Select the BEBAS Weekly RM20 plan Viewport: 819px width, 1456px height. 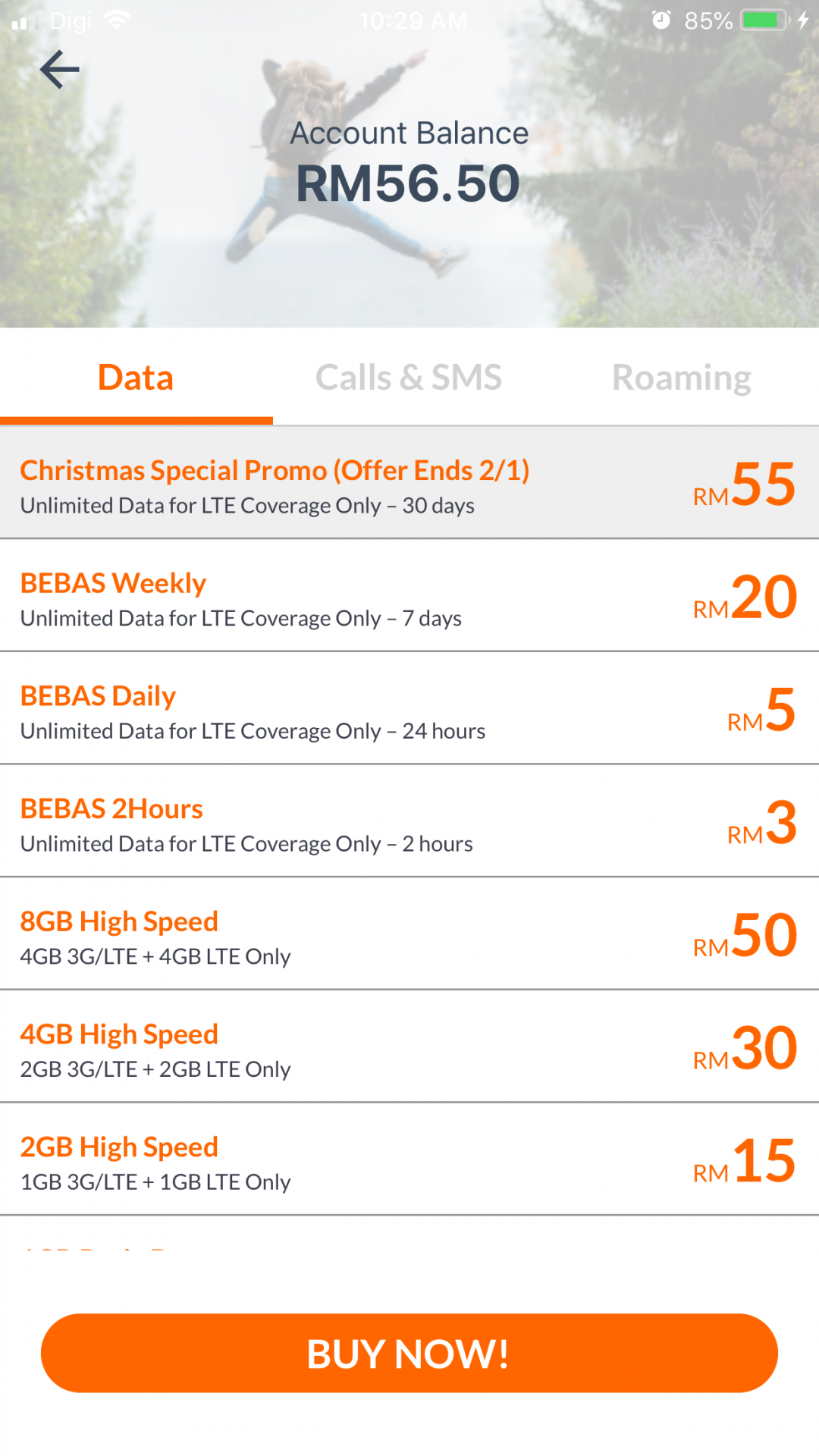click(x=409, y=596)
